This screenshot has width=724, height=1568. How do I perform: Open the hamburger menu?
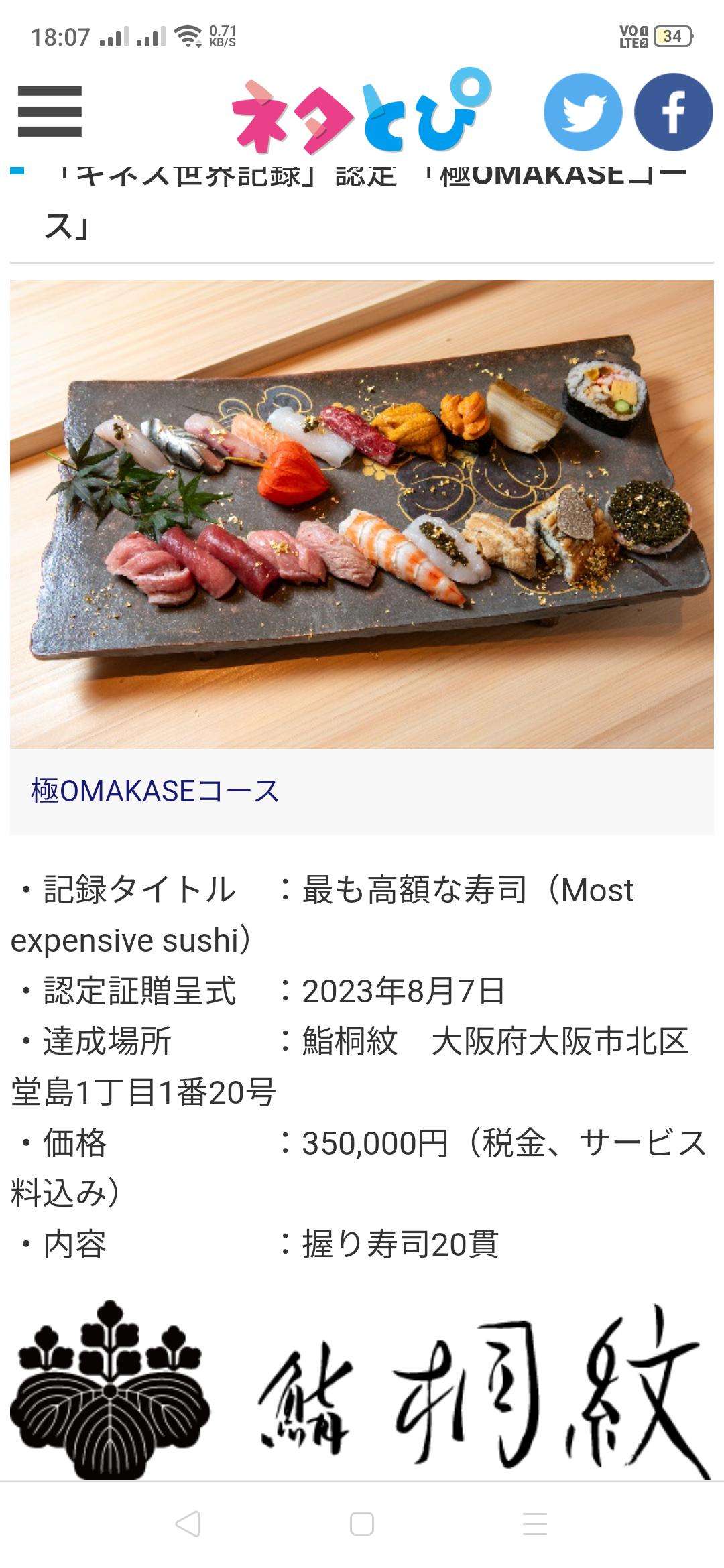point(50,111)
